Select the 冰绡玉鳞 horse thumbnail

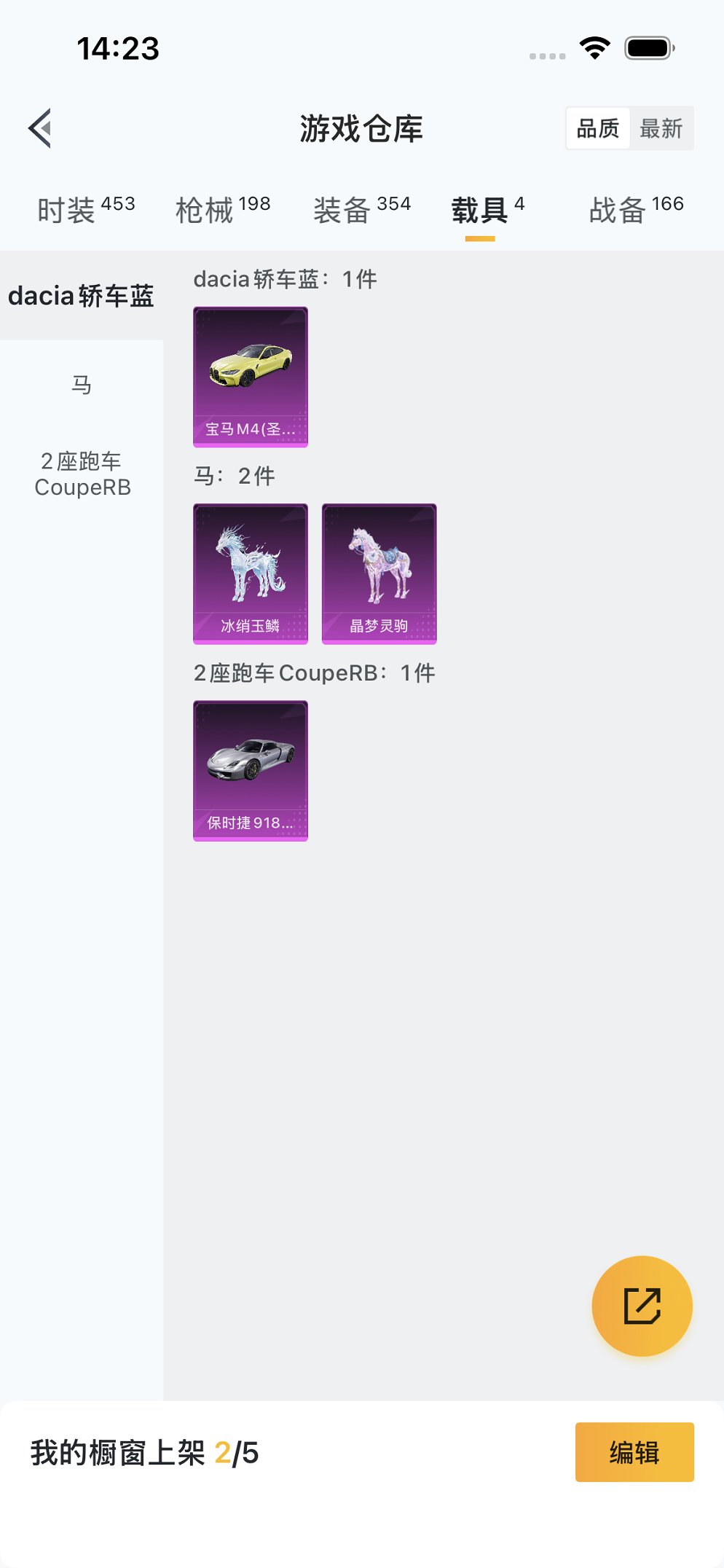click(251, 573)
